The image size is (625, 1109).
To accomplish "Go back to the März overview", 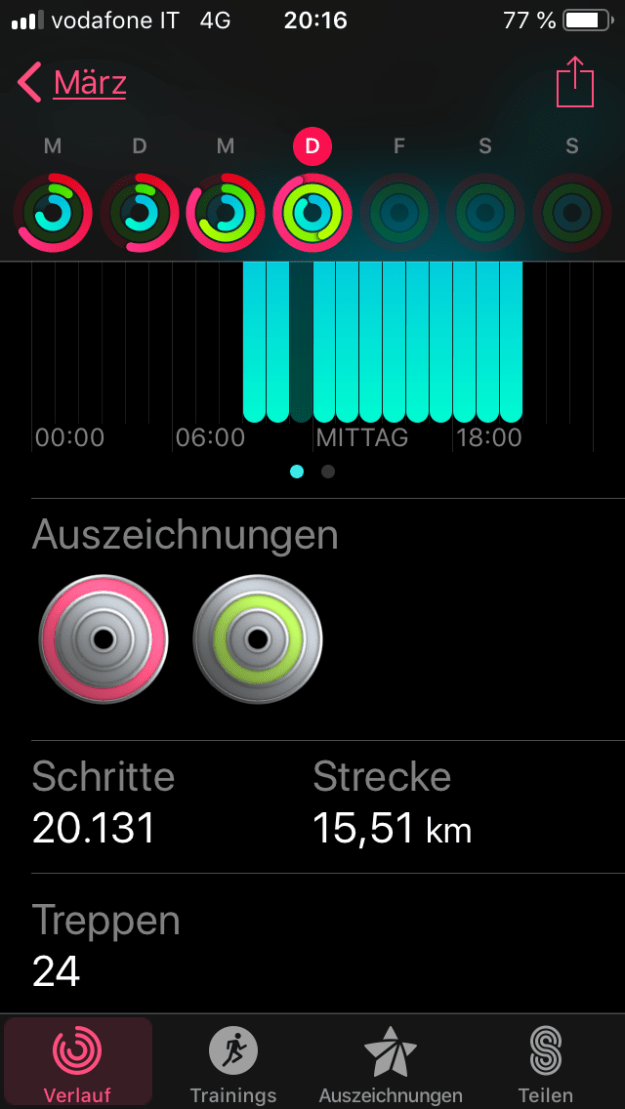I will [73, 83].
